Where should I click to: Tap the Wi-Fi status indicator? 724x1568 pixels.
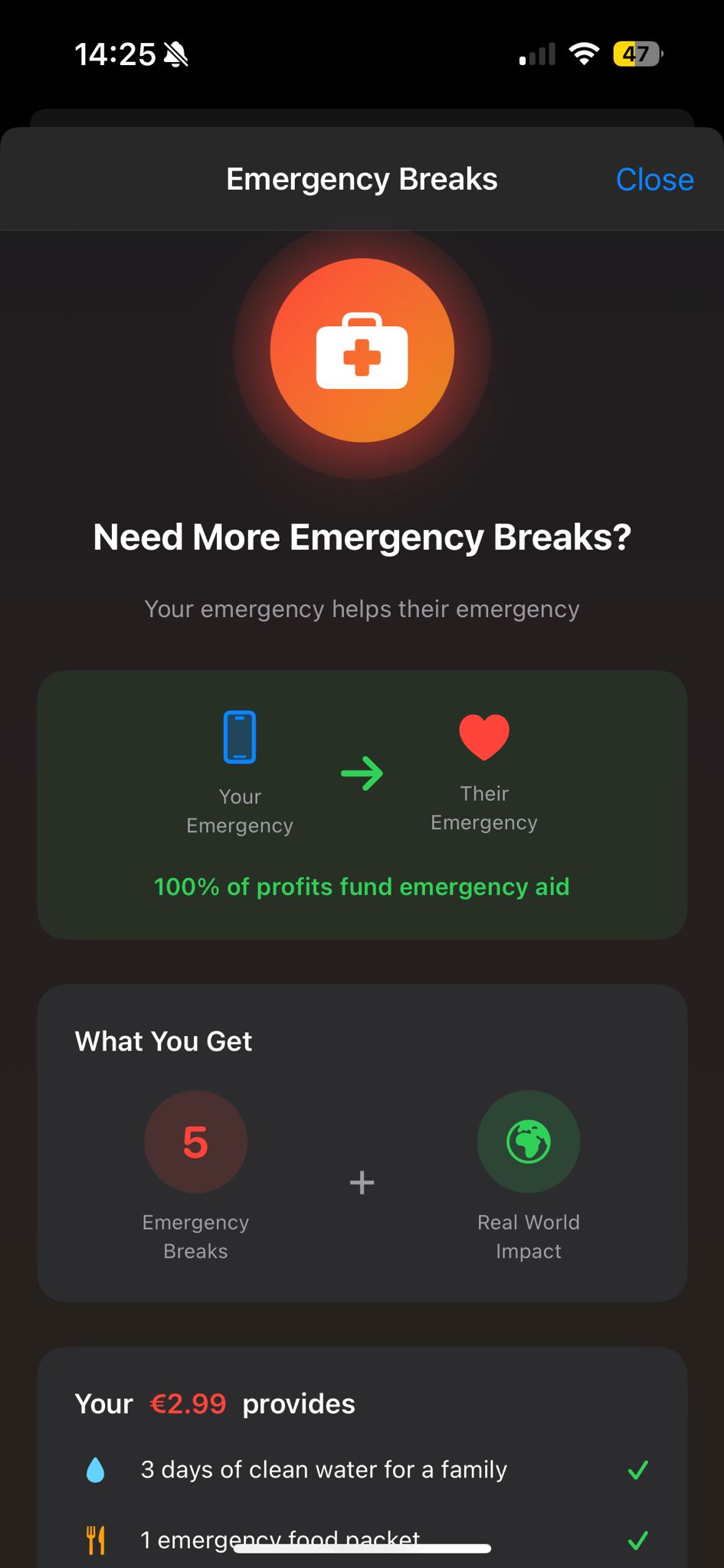point(584,54)
